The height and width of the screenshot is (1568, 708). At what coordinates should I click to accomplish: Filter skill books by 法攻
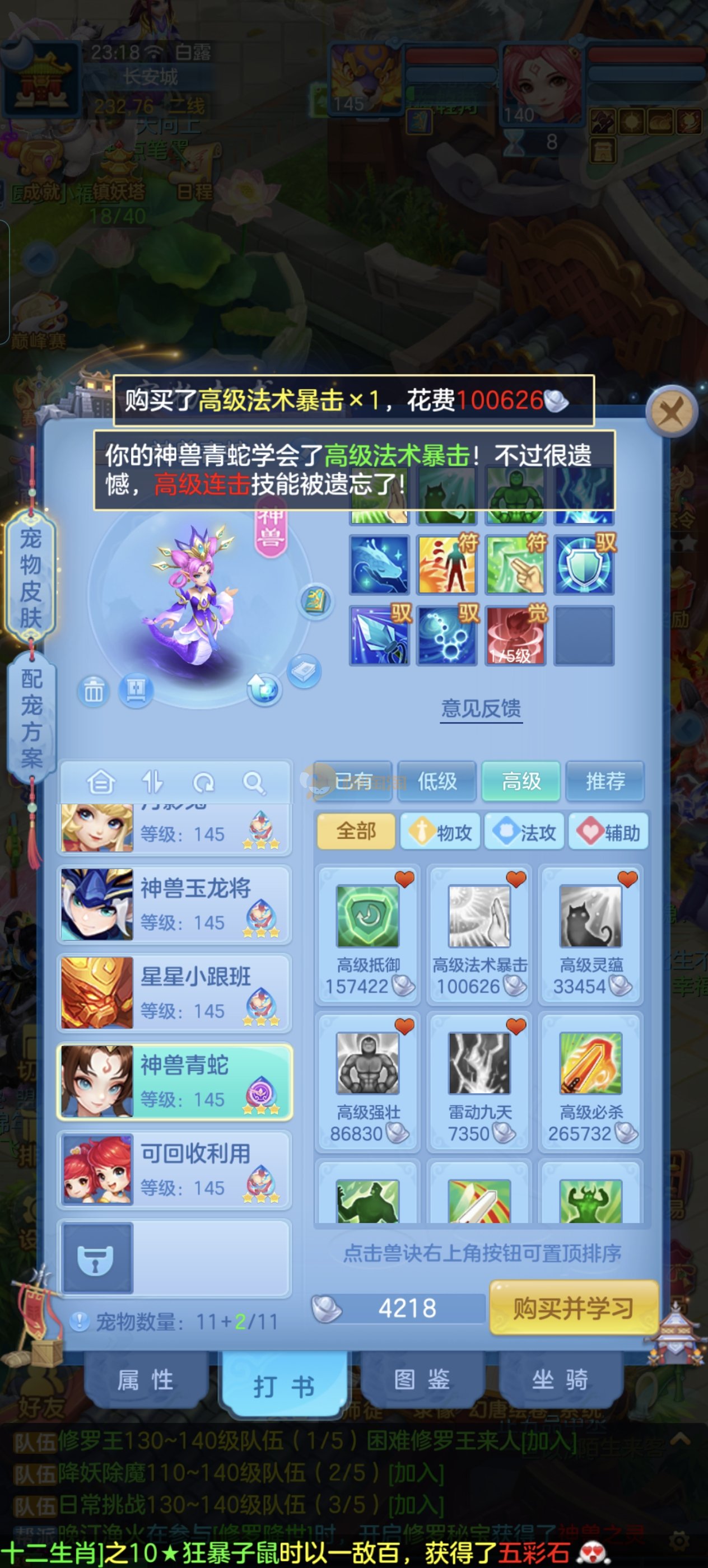pos(525,832)
